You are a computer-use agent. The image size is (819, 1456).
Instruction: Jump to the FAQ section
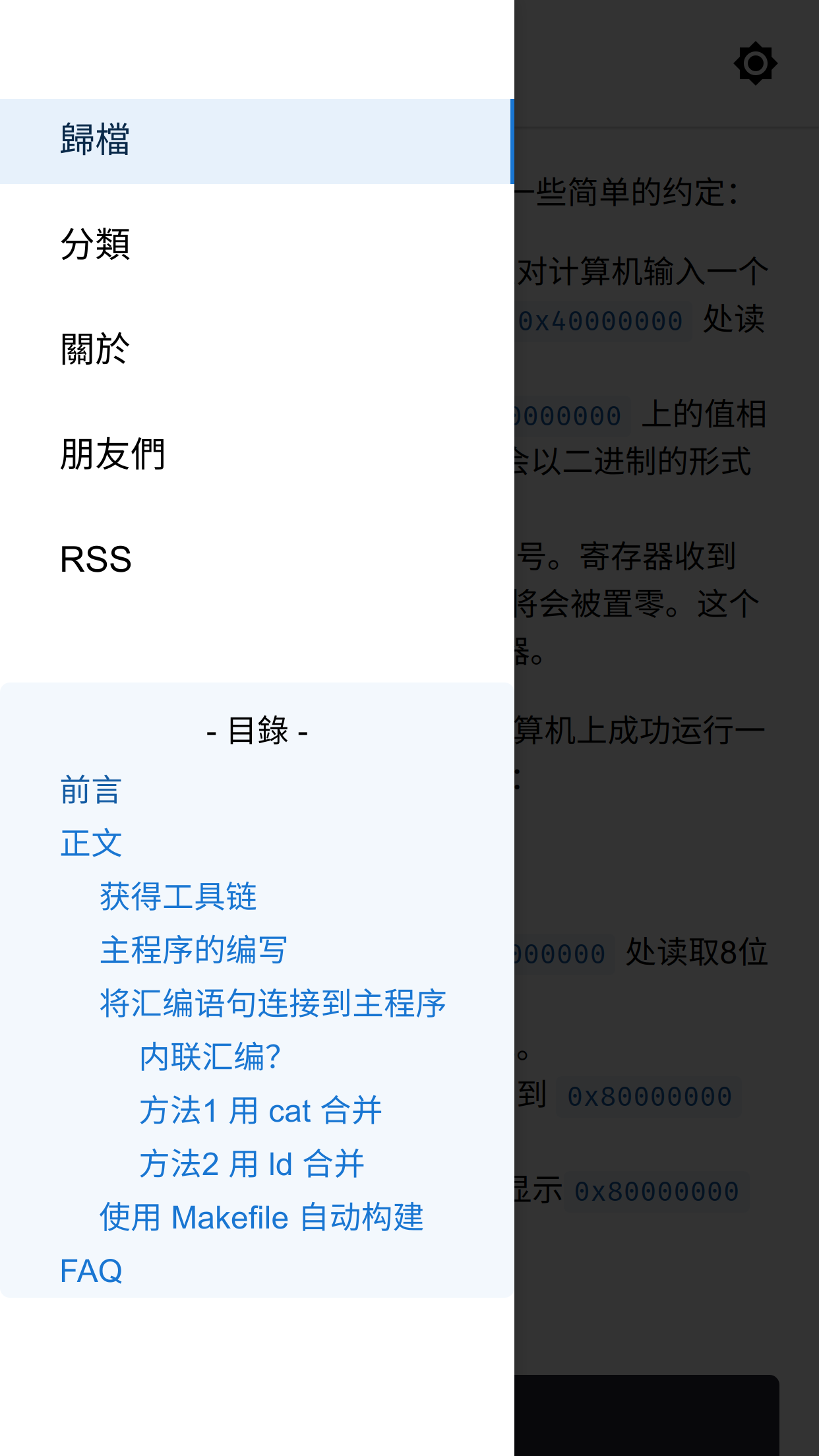click(x=91, y=1271)
